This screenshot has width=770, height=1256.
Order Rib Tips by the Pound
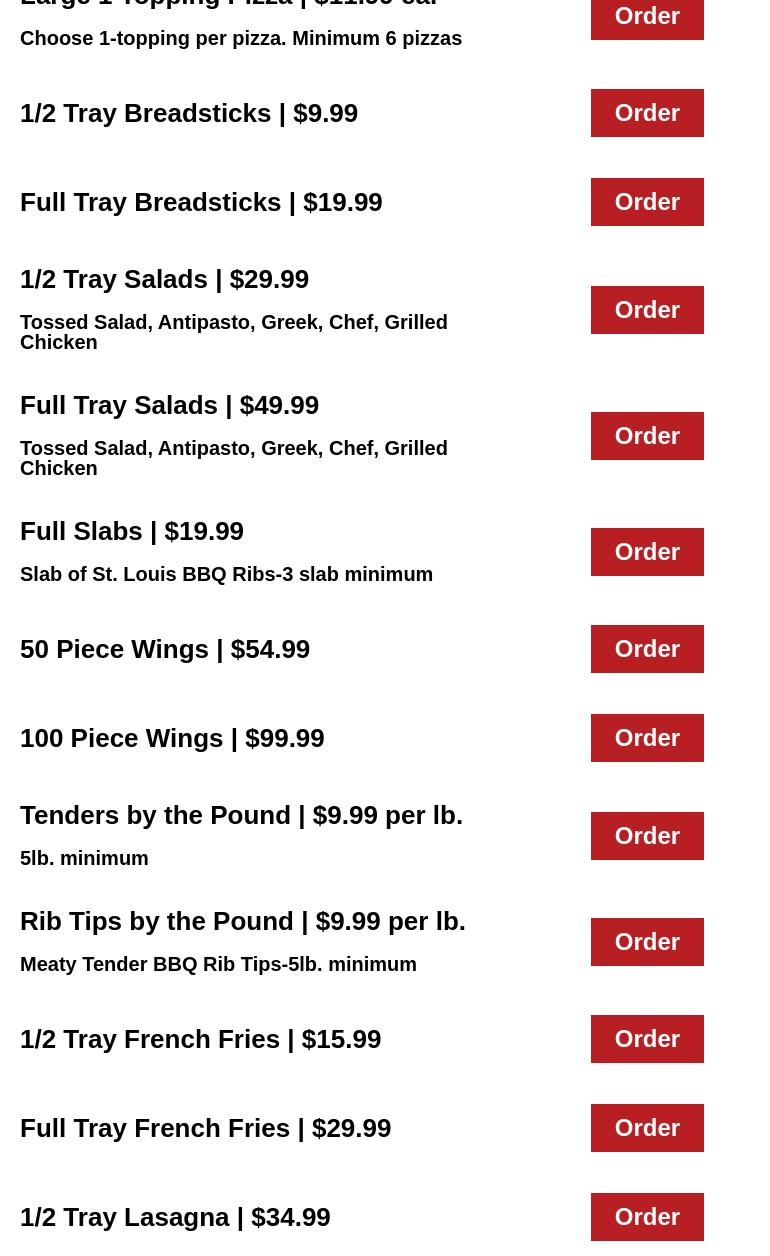[x=647, y=942]
